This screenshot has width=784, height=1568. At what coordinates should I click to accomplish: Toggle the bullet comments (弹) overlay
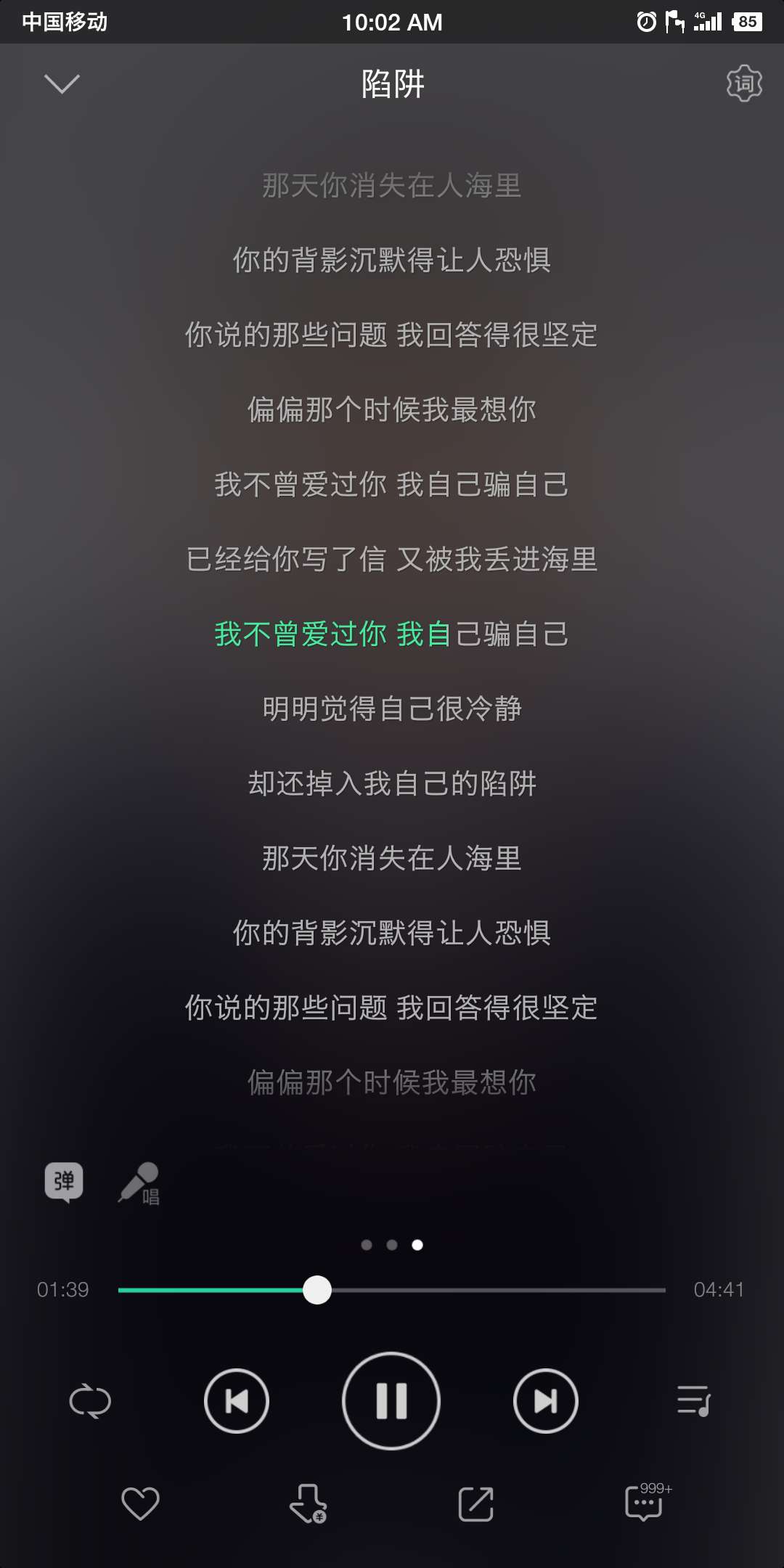pyautogui.click(x=65, y=1180)
